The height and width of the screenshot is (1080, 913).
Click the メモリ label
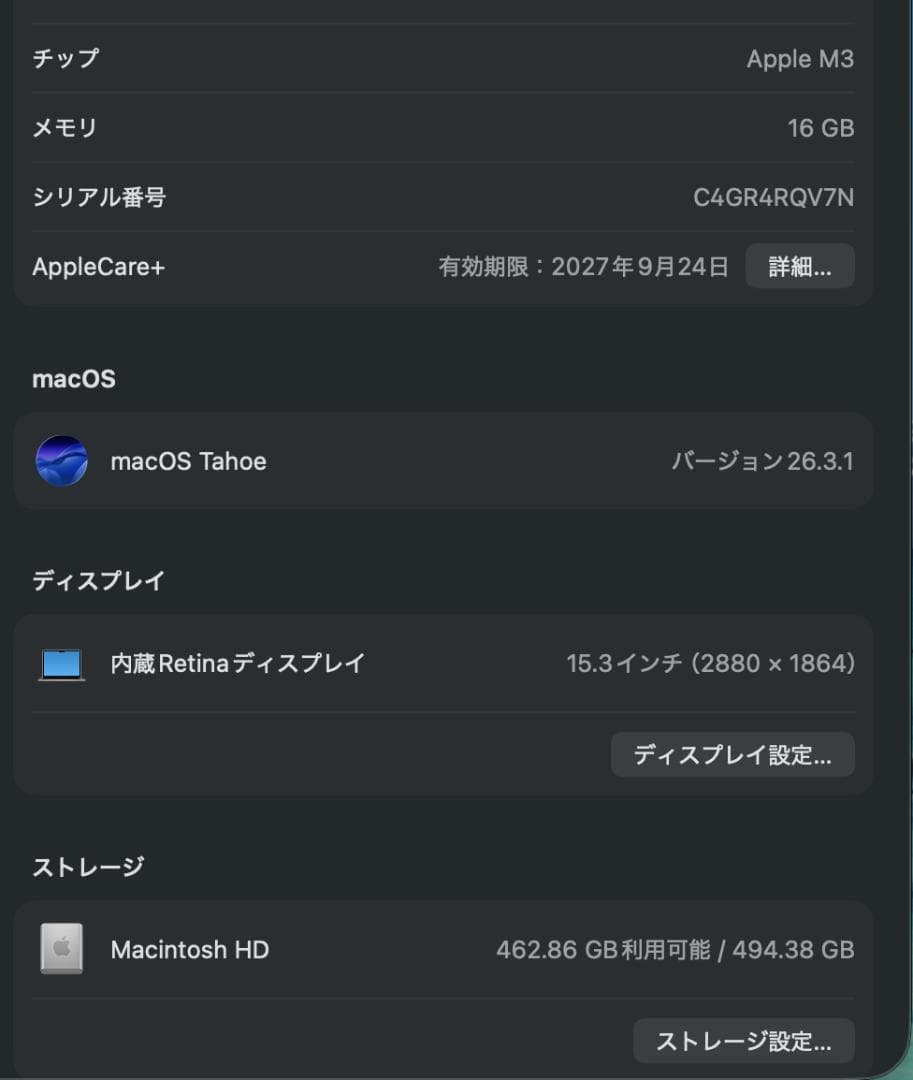pos(62,127)
